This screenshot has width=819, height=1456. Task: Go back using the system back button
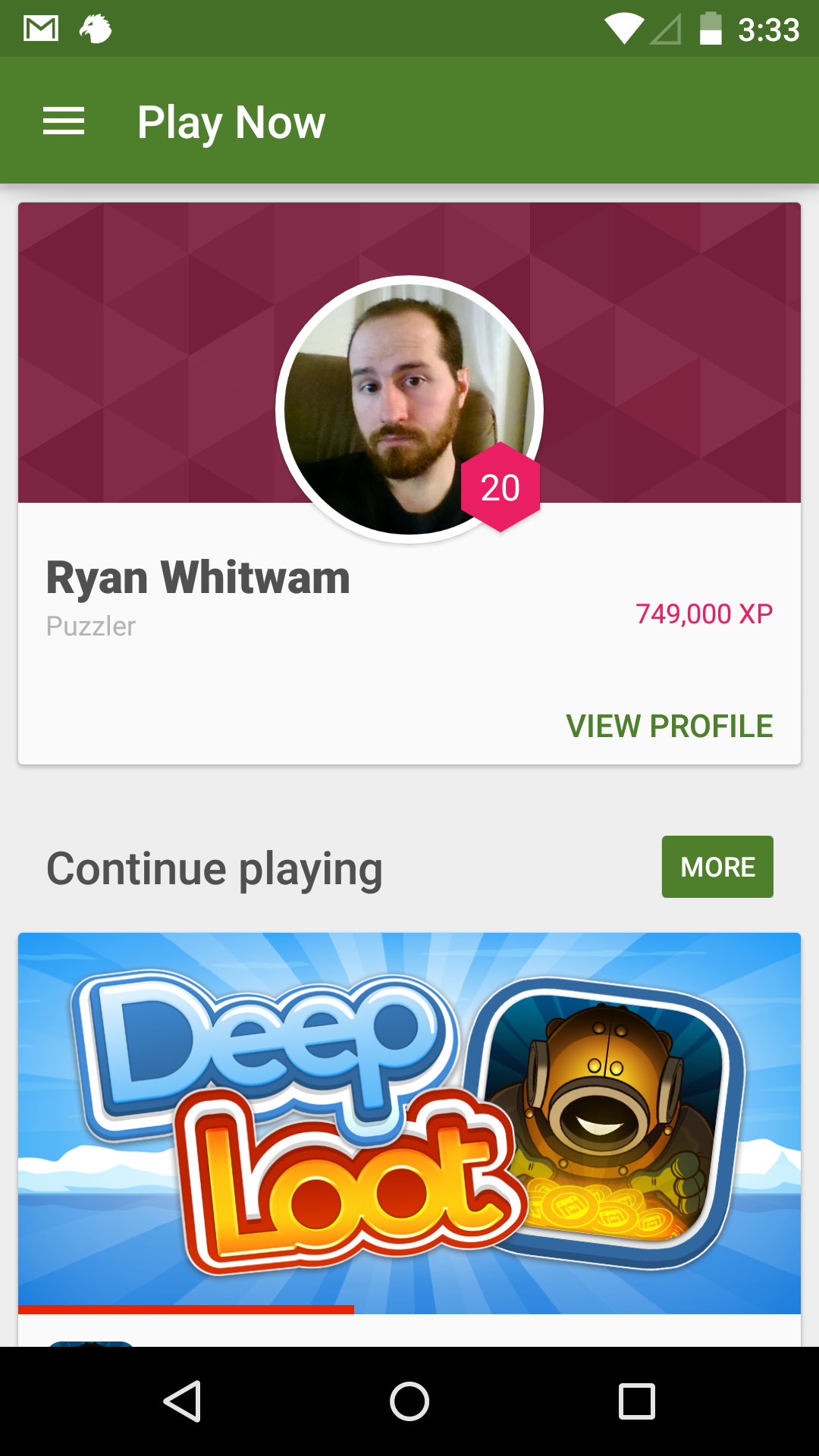click(182, 1401)
